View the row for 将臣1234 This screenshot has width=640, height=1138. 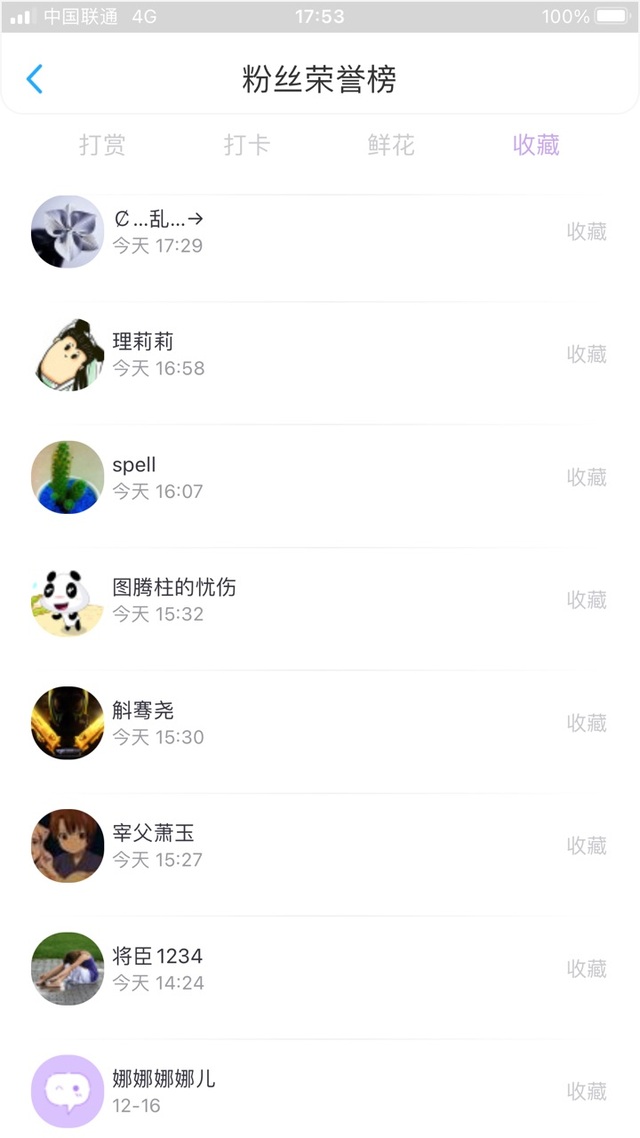[320, 969]
